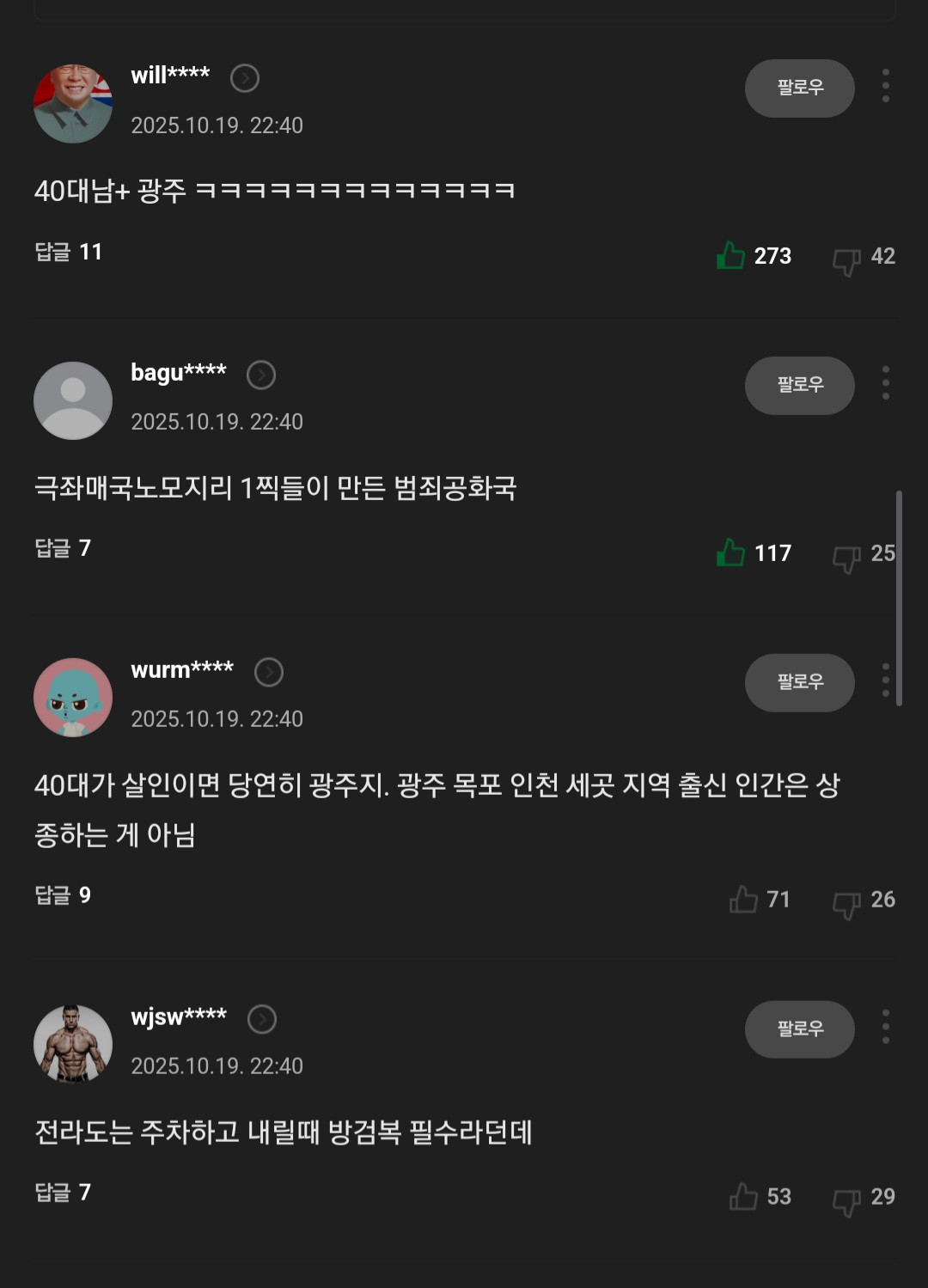Like wjsw****'s comment
The width and height of the screenshot is (928, 1288).
pyautogui.click(x=743, y=1196)
